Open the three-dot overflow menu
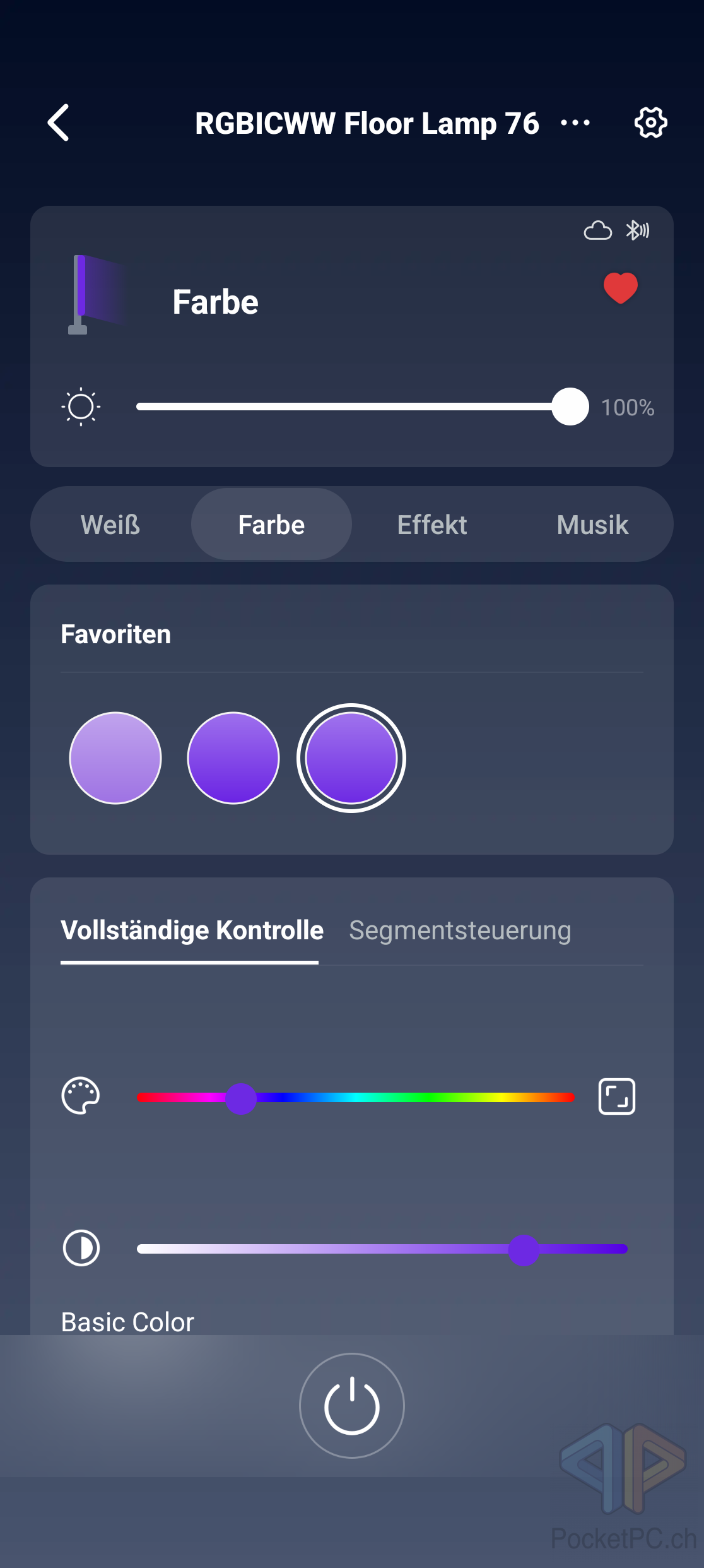 (x=575, y=122)
